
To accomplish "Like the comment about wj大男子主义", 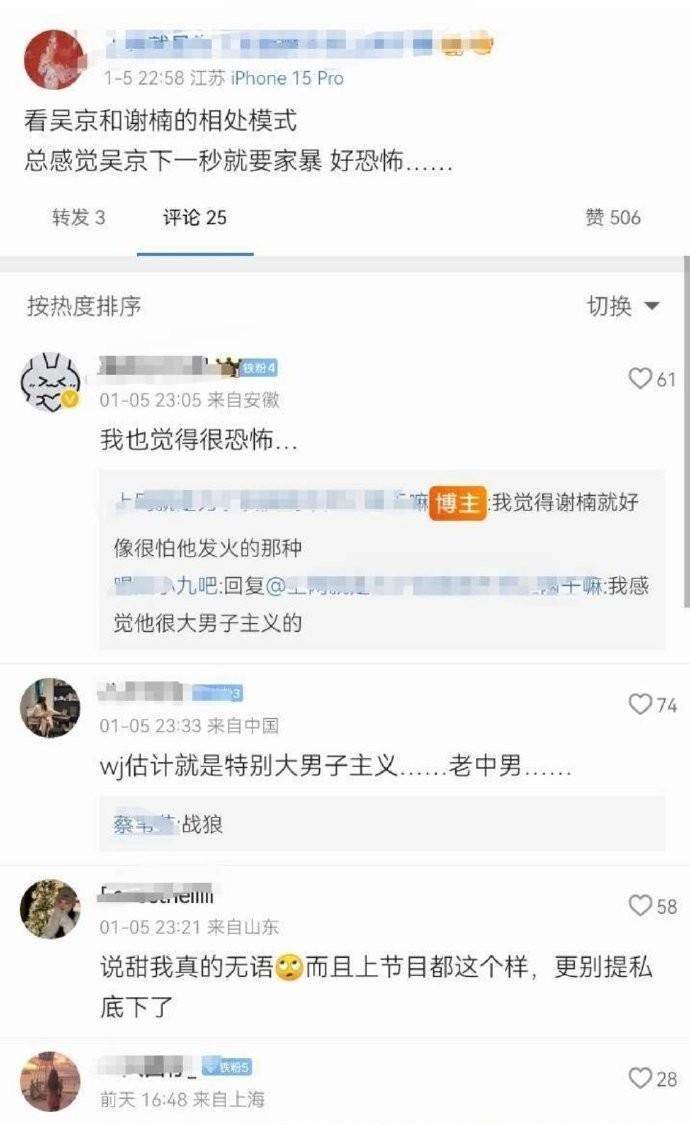I will point(641,705).
